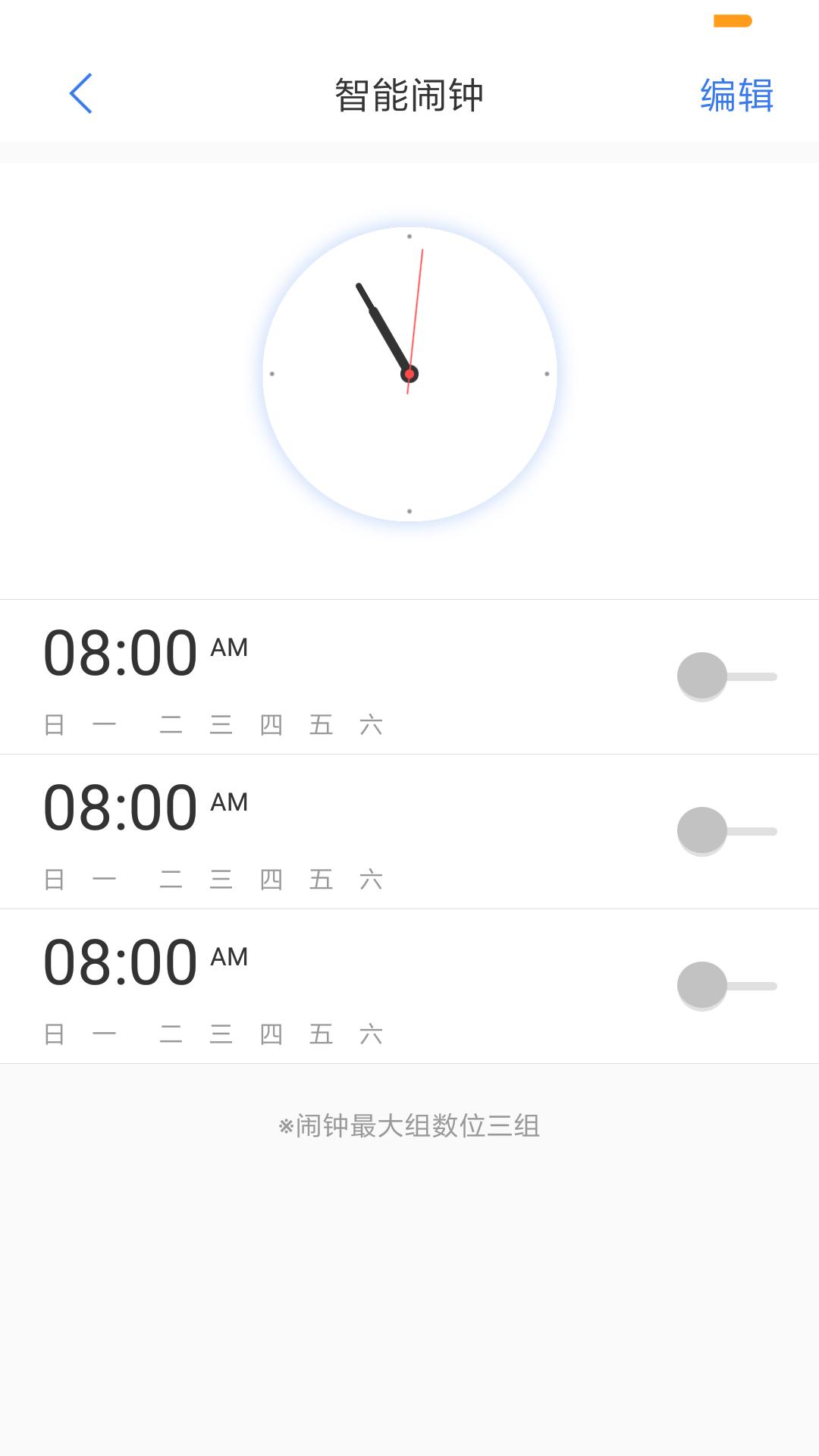
Task: Tap the first alarm time 08:00
Action: coord(121,652)
